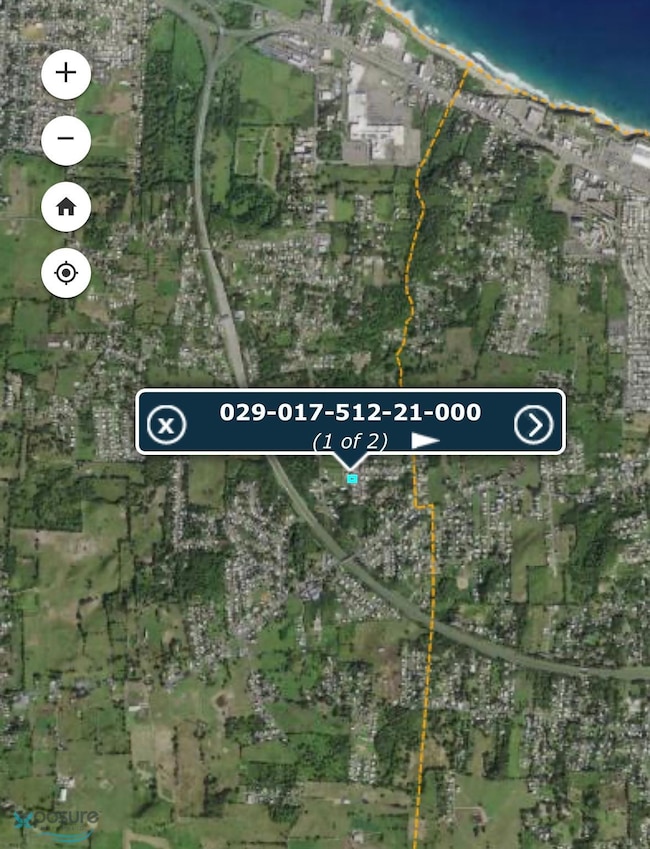Return map to home extent
Image resolution: width=650 pixels, height=849 pixels.
coord(66,207)
